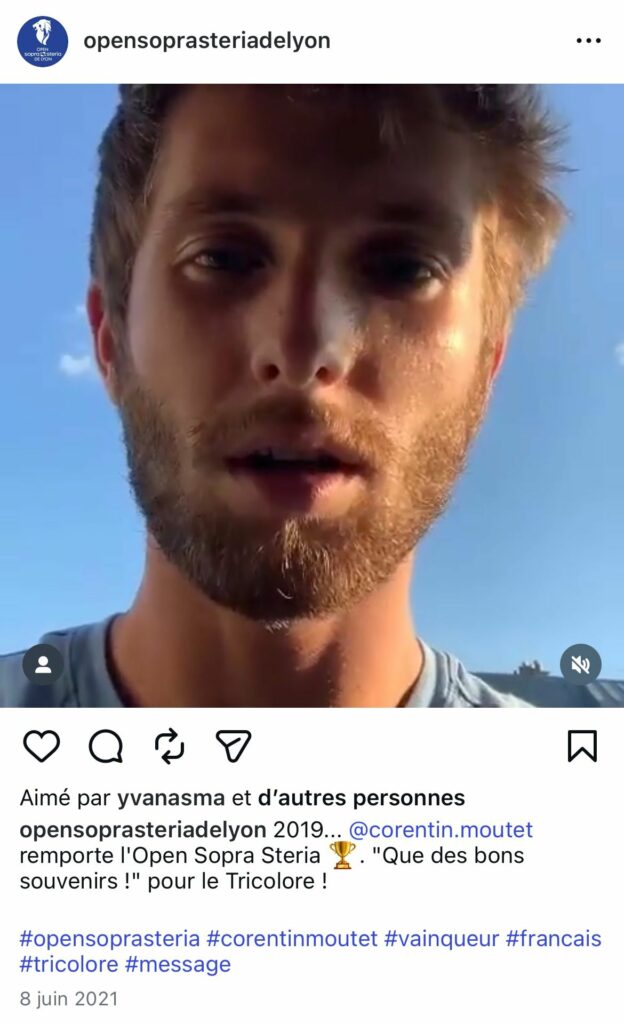Share the post via the paper plane
Viewport: 624px width, 1024px height.
point(233,745)
